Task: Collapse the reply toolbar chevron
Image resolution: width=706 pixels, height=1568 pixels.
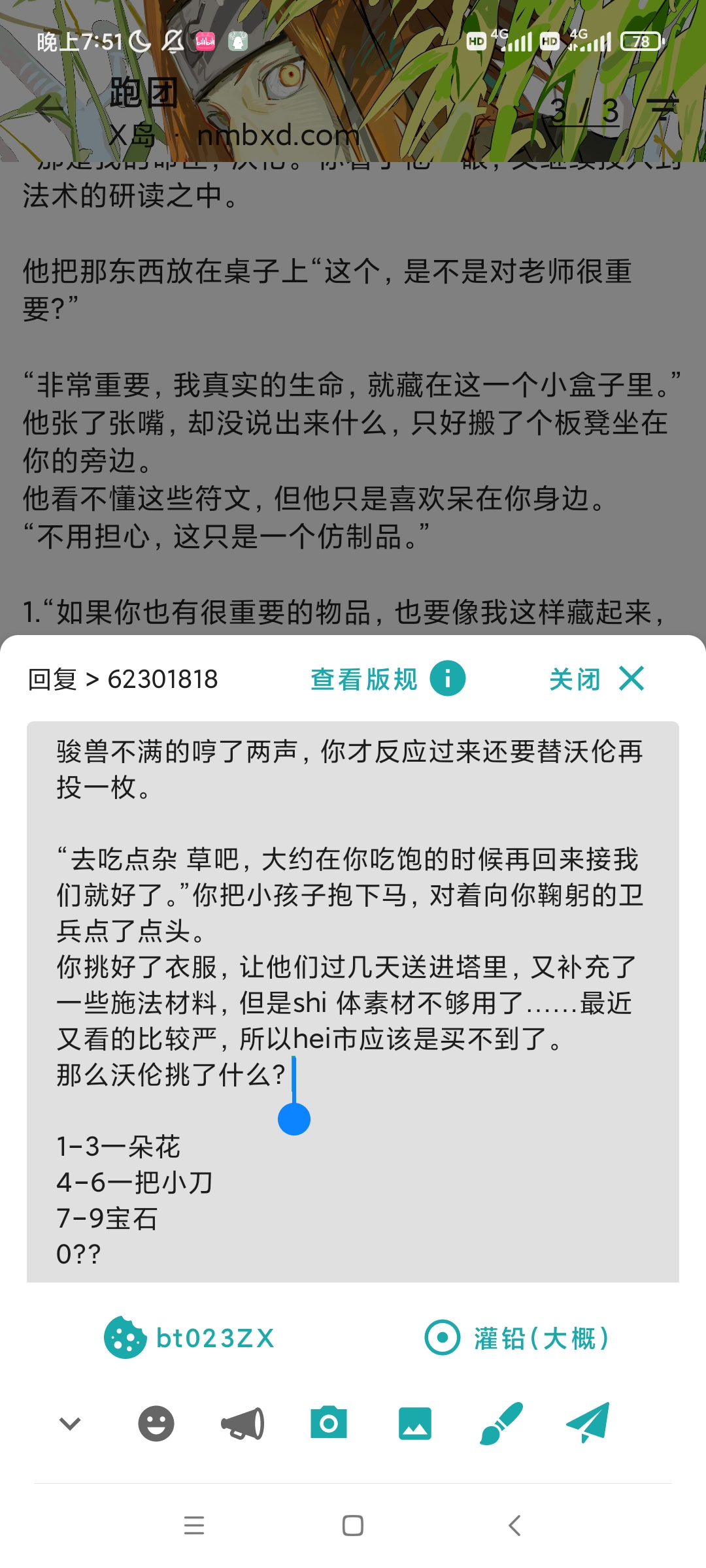Action: (70, 1423)
